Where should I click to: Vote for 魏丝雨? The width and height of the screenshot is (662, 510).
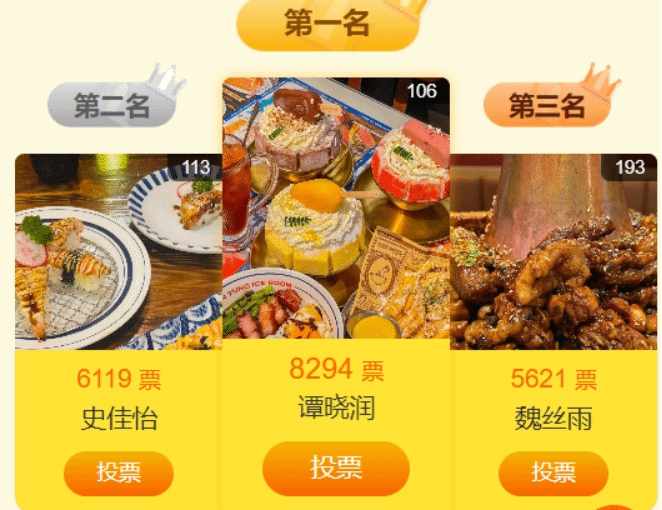[x=553, y=473]
